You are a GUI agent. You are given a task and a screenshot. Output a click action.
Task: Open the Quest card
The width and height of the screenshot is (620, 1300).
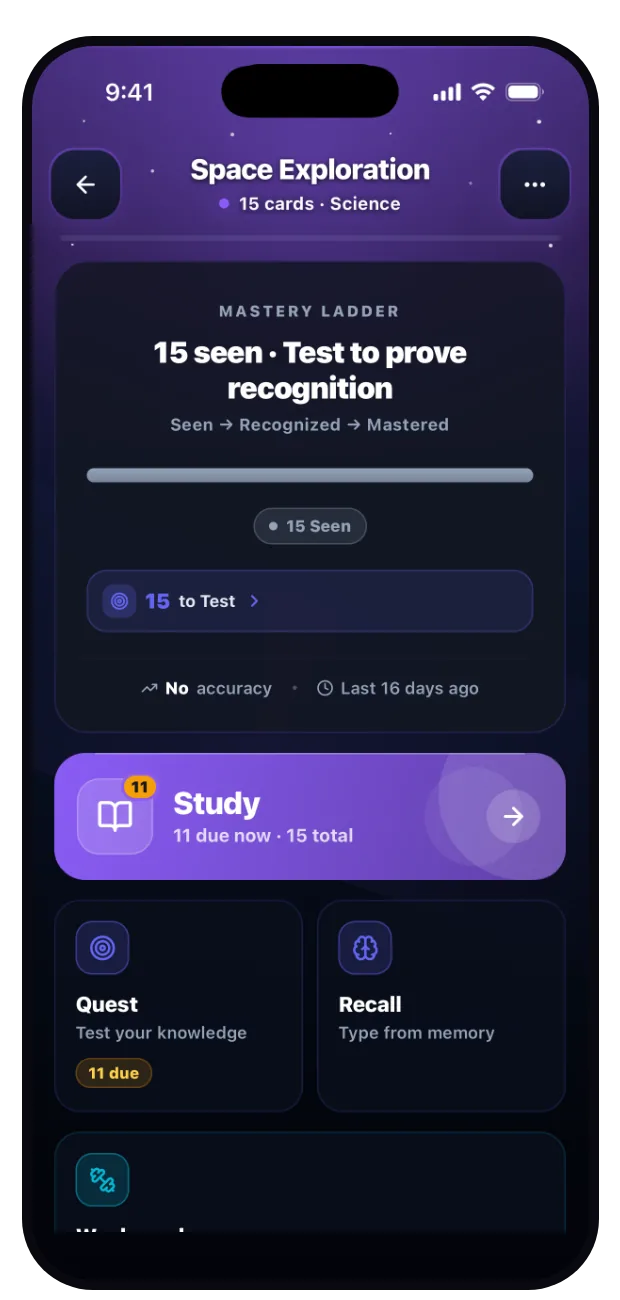[178, 1006]
